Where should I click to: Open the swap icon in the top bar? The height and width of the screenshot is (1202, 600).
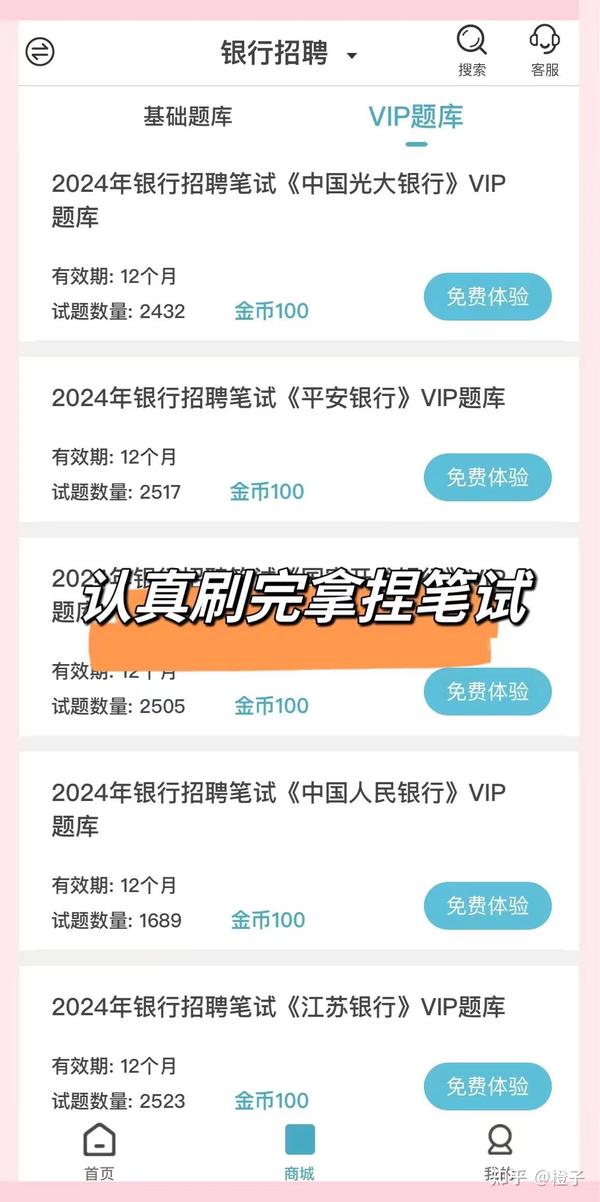(40, 52)
